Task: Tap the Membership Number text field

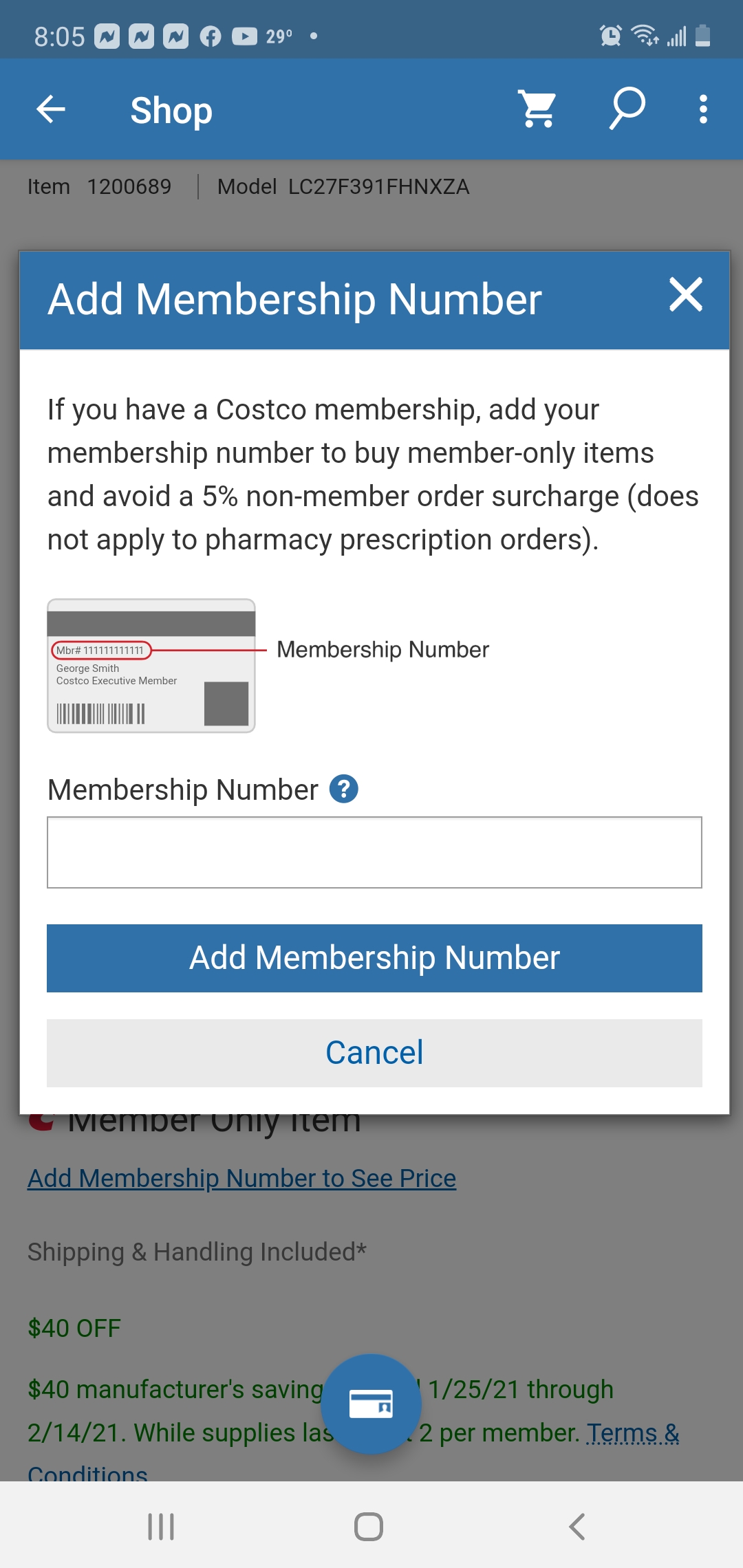Action: 374,852
